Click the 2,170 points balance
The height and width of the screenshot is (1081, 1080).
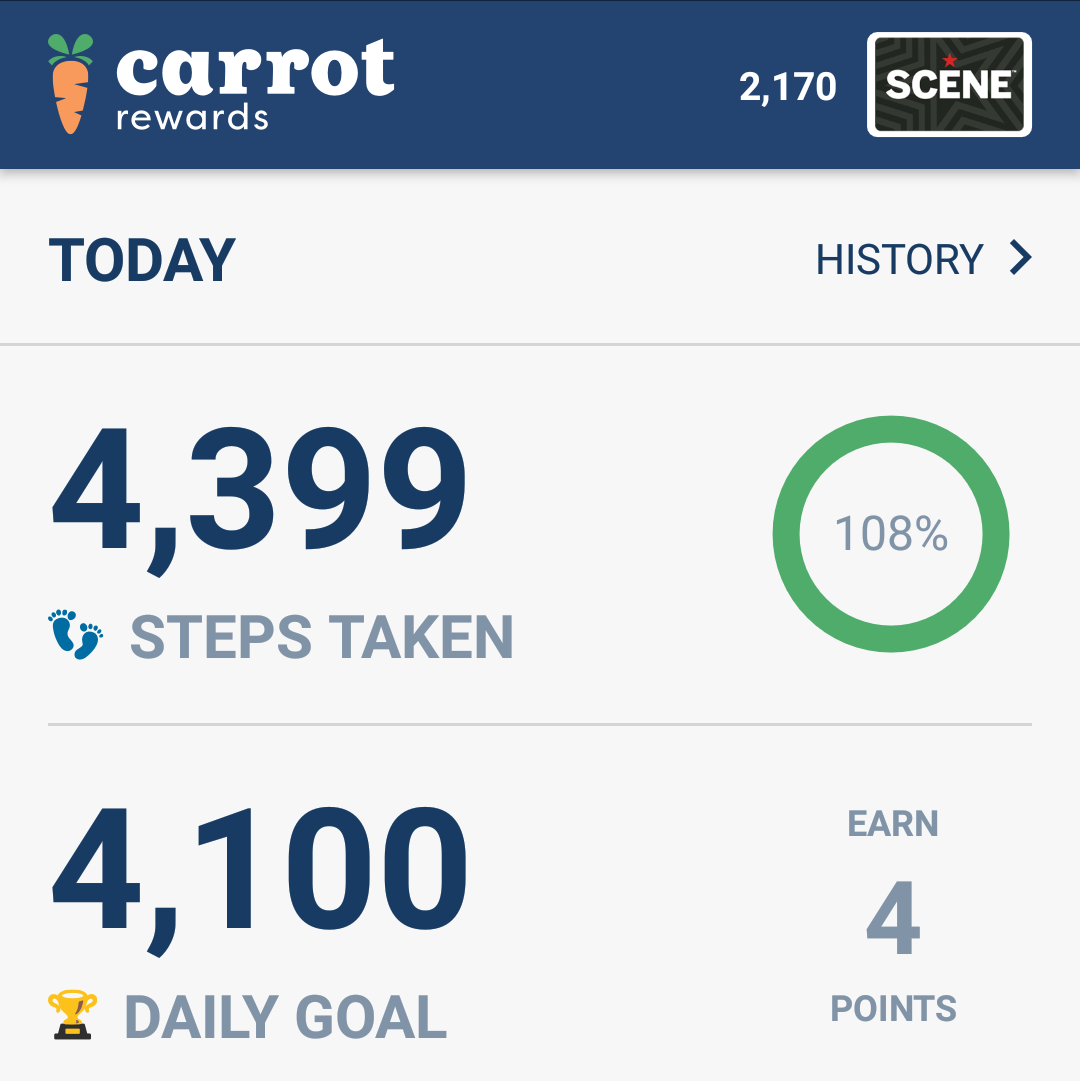[x=788, y=86]
